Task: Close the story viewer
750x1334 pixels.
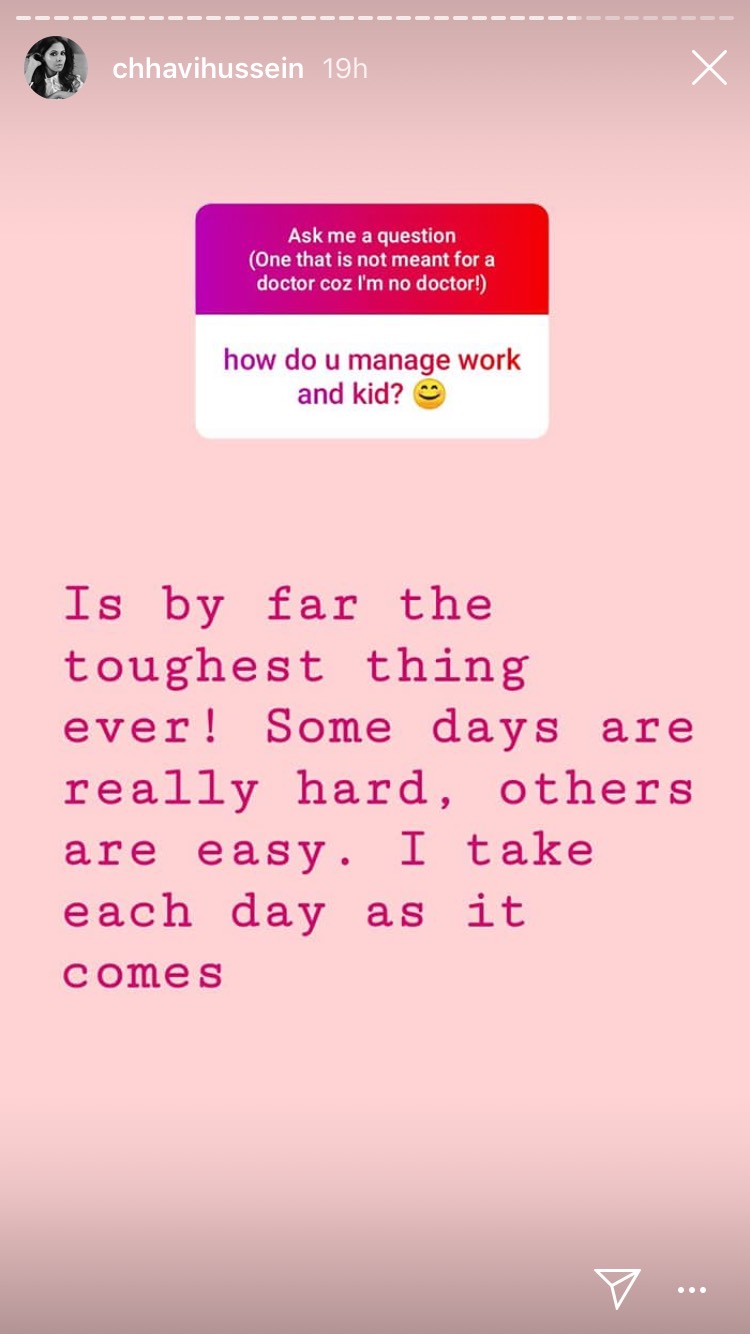Action: 709,68
